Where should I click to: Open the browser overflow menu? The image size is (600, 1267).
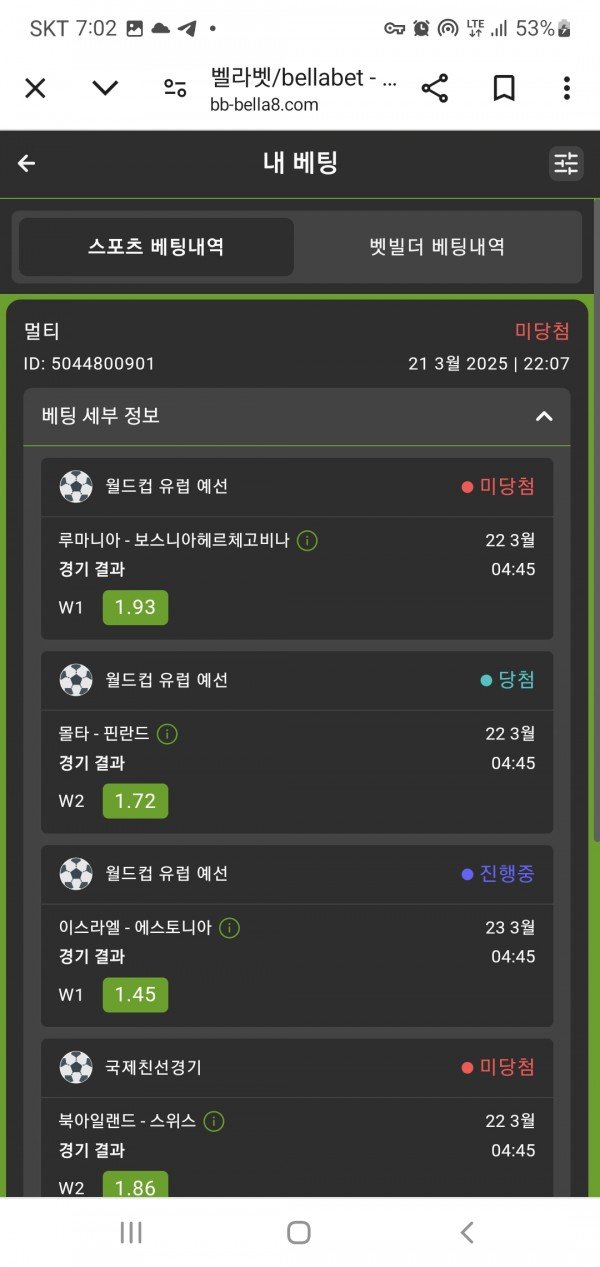[567, 88]
